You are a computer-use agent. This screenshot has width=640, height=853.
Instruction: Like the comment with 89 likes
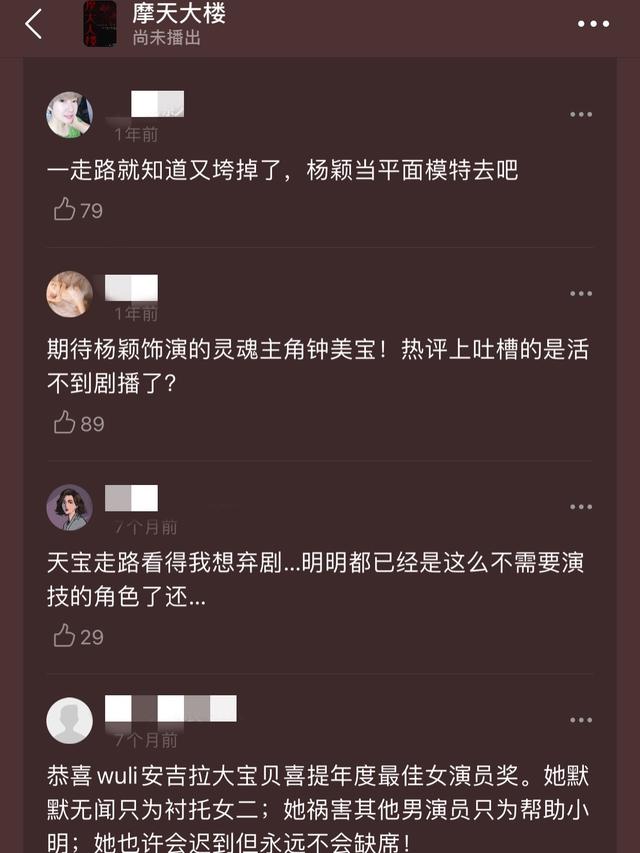point(66,423)
